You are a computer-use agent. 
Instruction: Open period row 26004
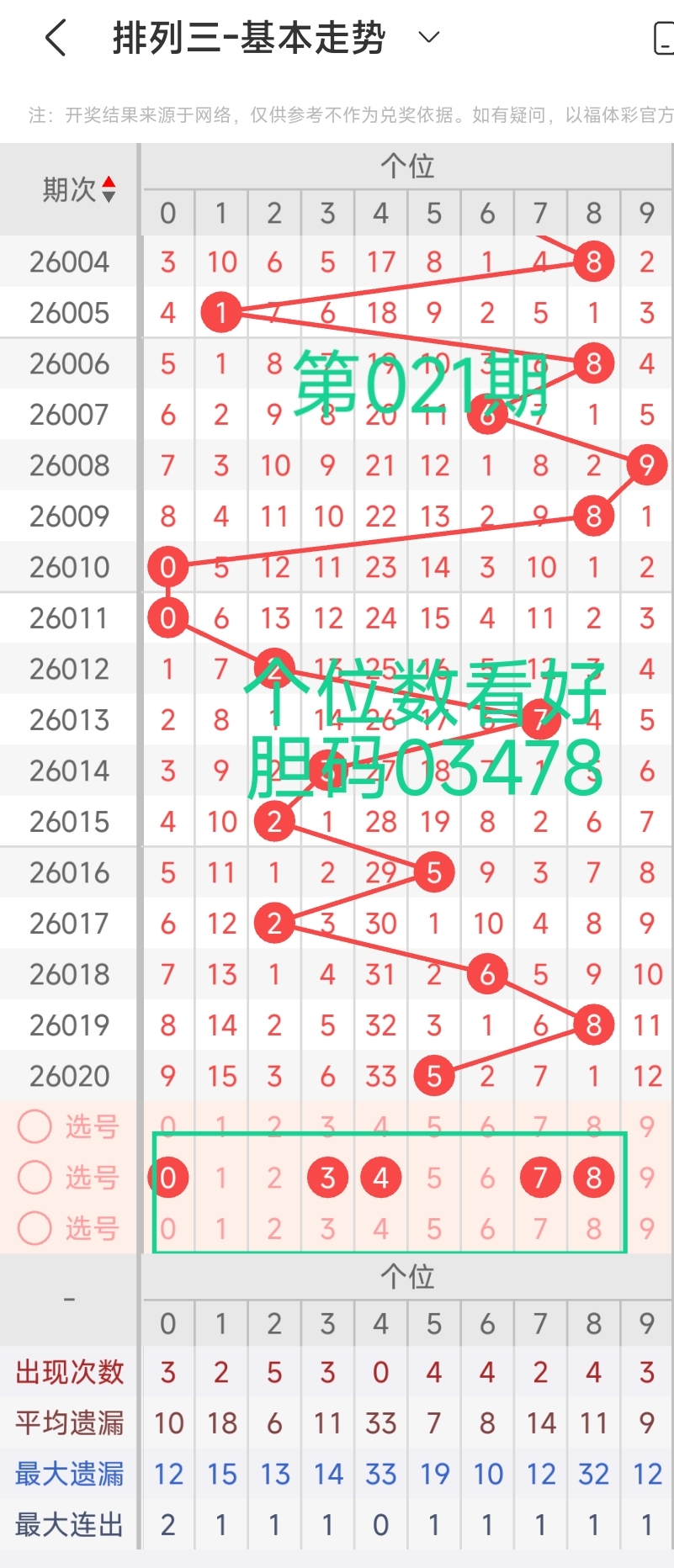click(70, 262)
